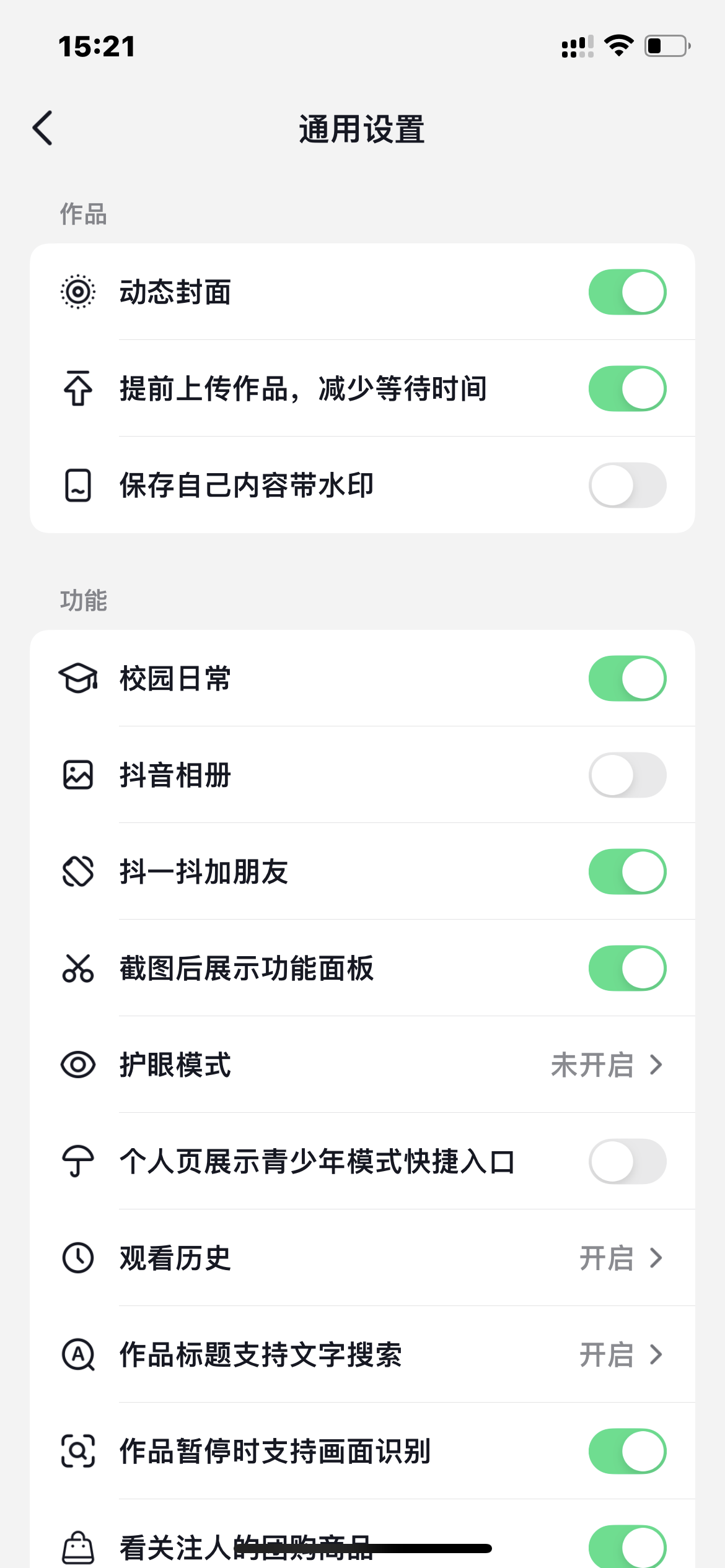The image size is (725, 1568).
Task: Open 作品标题支持文字搜索 settings page
Action: click(x=657, y=1354)
